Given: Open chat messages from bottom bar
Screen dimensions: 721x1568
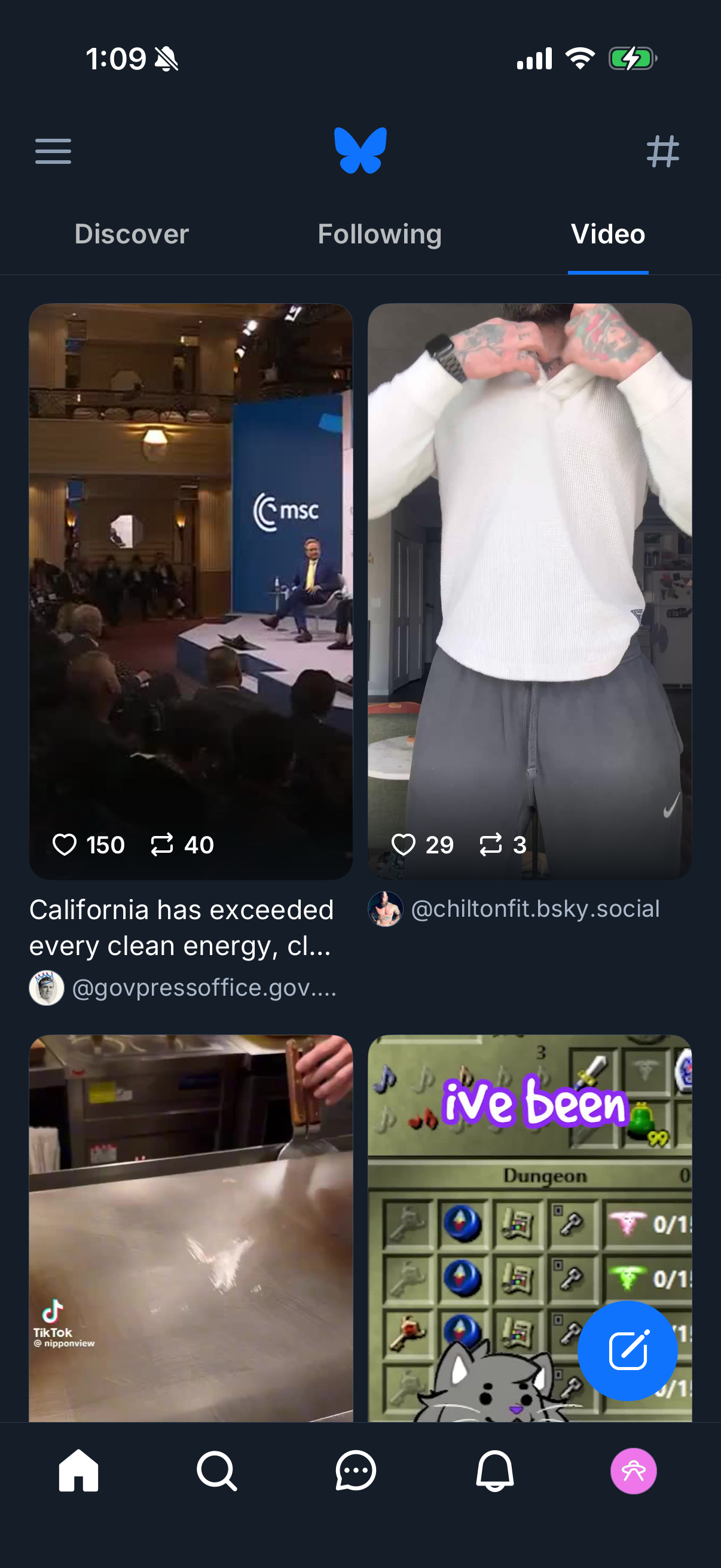Looking at the screenshot, I should [x=355, y=1472].
